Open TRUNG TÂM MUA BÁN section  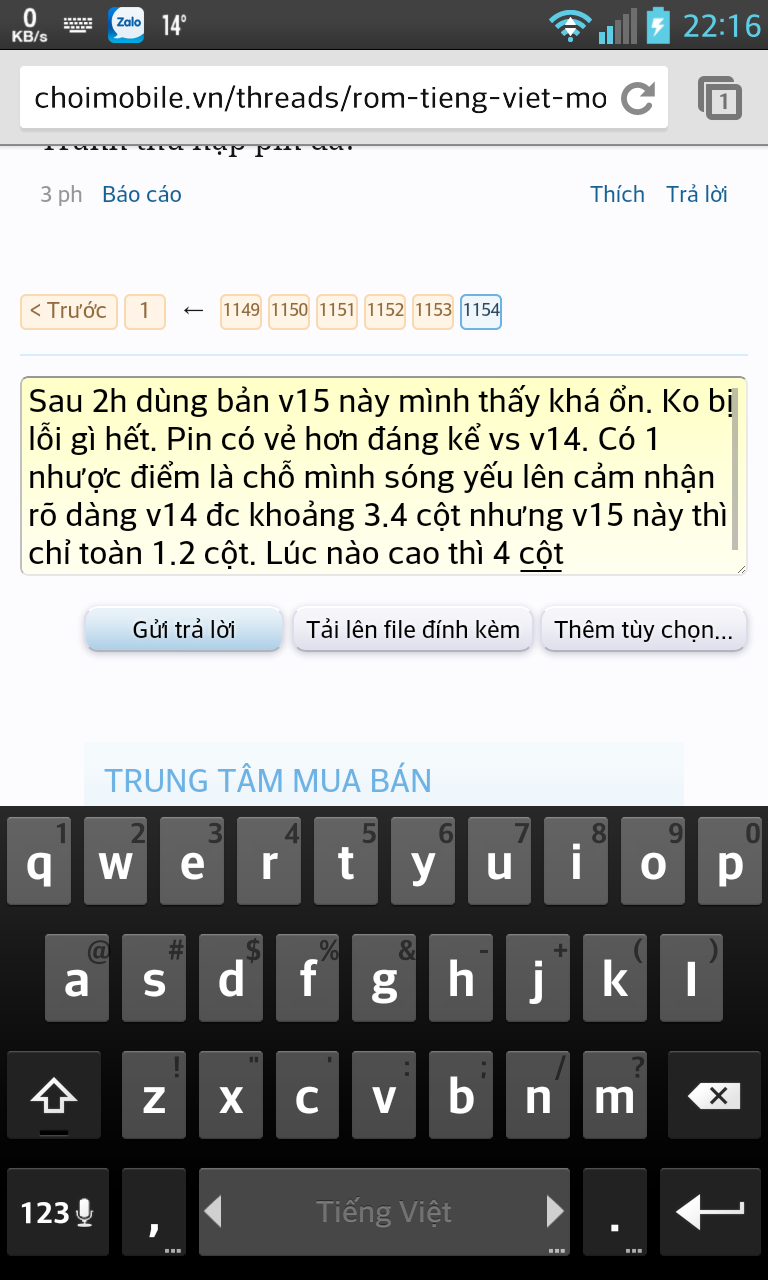pos(268,781)
